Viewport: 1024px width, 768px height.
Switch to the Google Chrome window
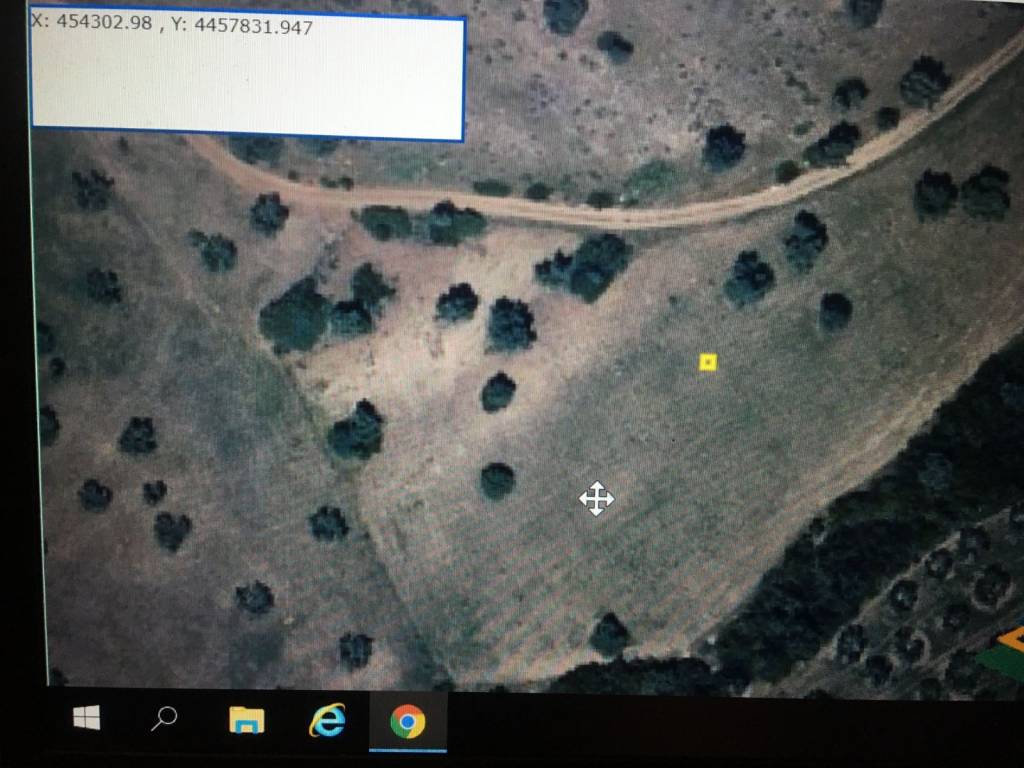[x=407, y=721]
